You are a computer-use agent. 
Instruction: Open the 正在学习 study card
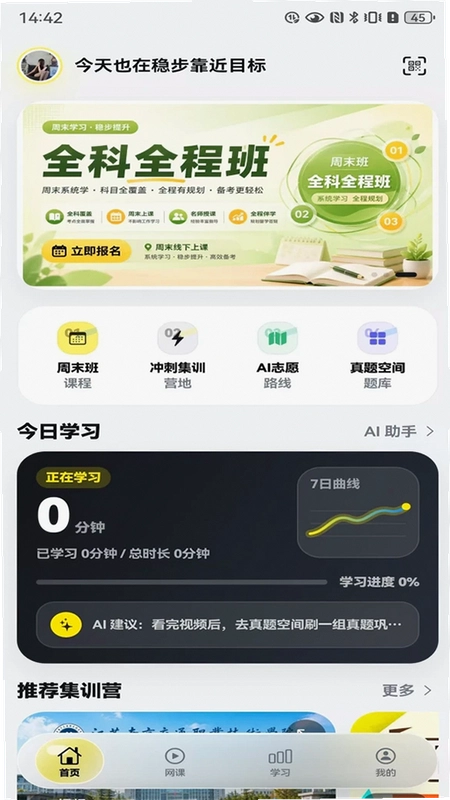228,557
